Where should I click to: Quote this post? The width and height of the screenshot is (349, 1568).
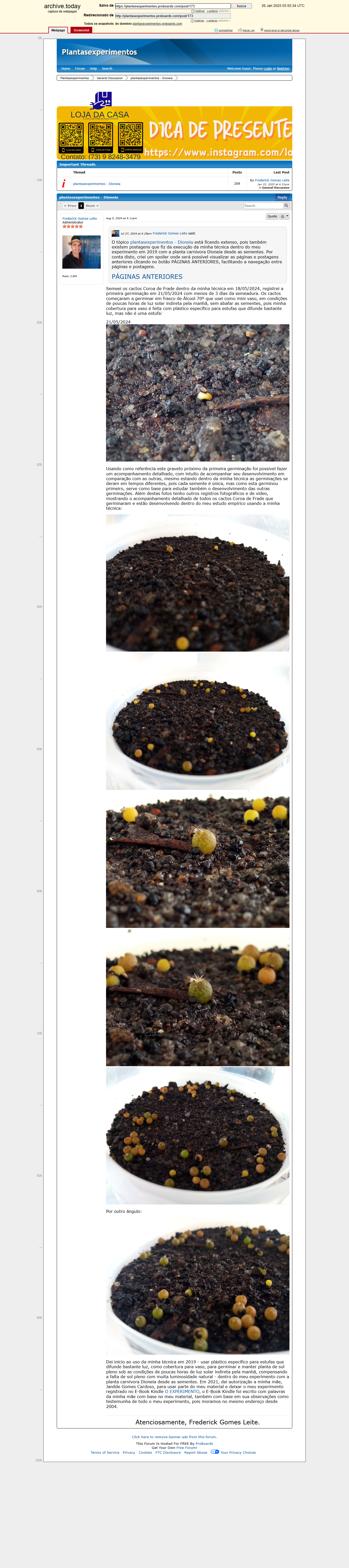tap(272, 217)
